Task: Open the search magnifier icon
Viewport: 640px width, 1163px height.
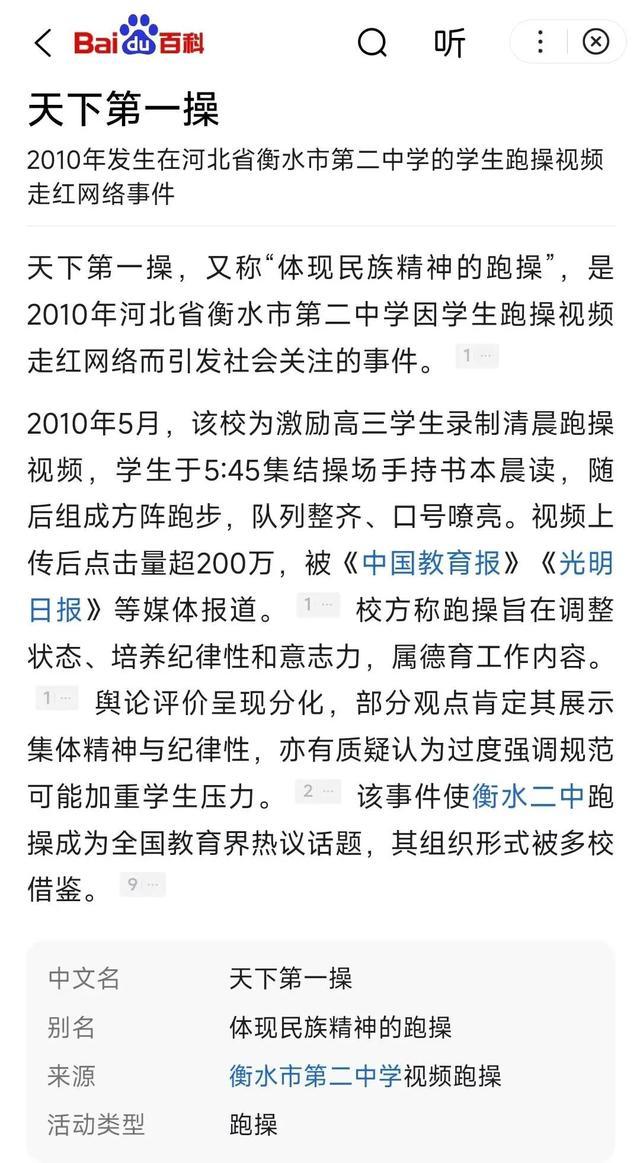Action: tap(372, 43)
